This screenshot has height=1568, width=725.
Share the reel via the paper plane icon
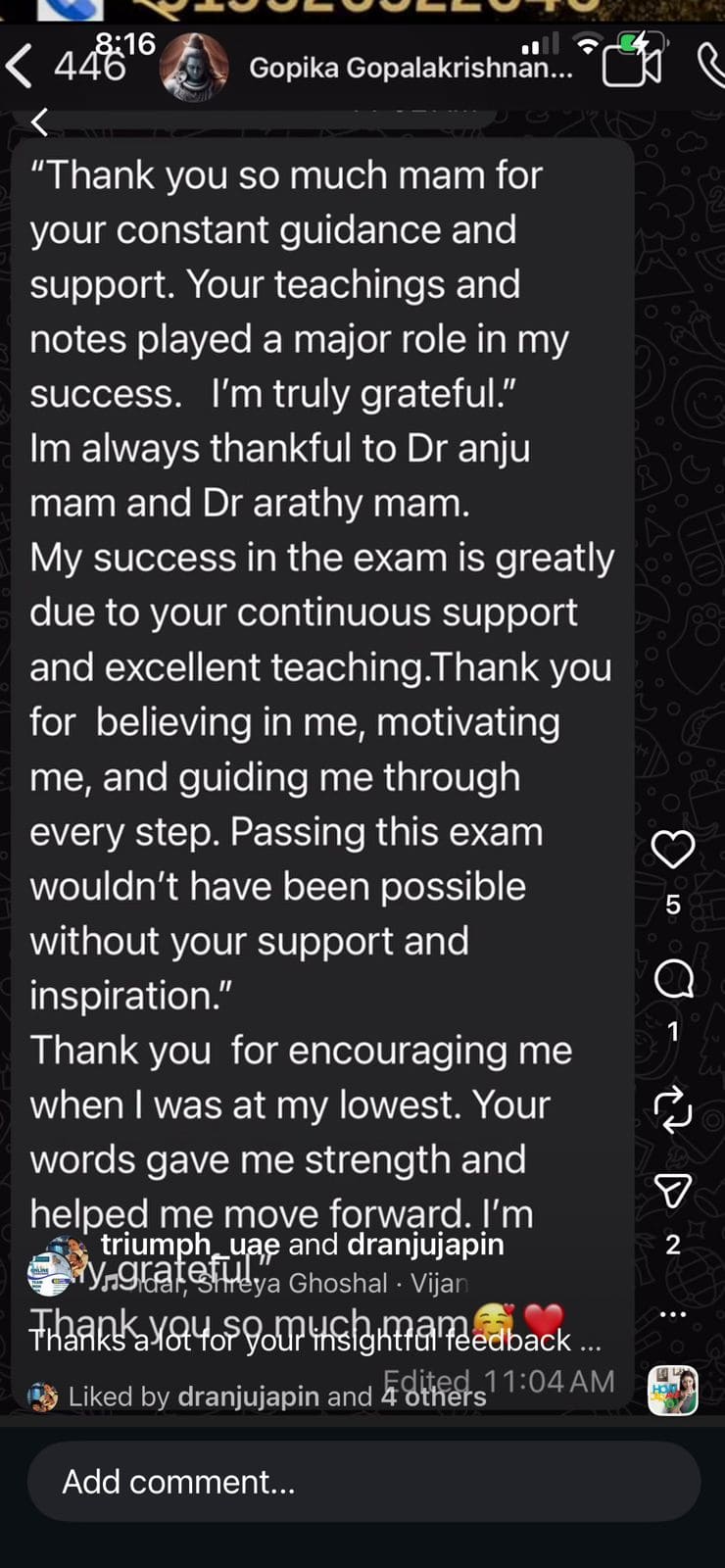673,1191
